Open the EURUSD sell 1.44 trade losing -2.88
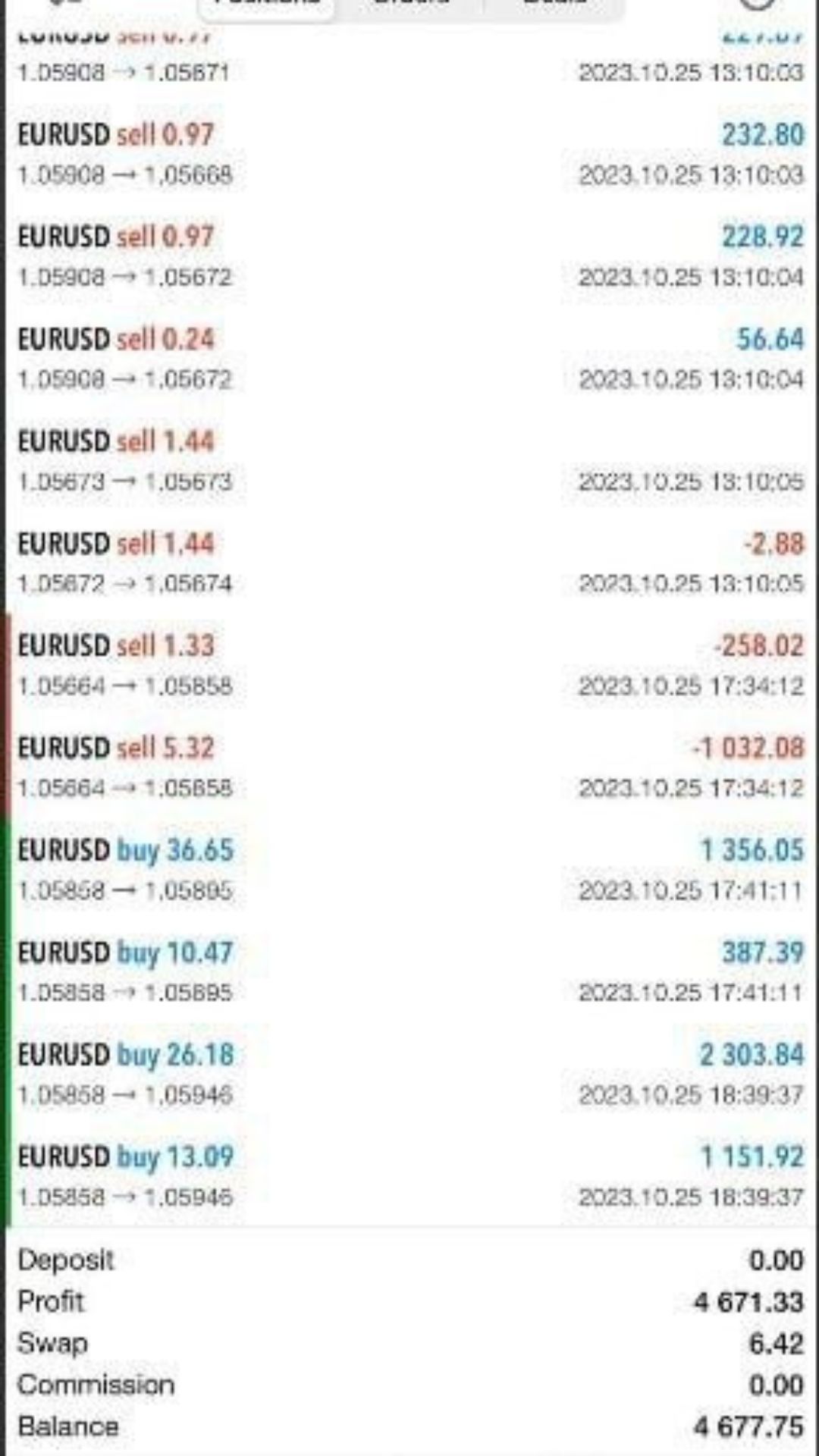Image resolution: width=819 pixels, height=1456 pixels. point(409,563)
